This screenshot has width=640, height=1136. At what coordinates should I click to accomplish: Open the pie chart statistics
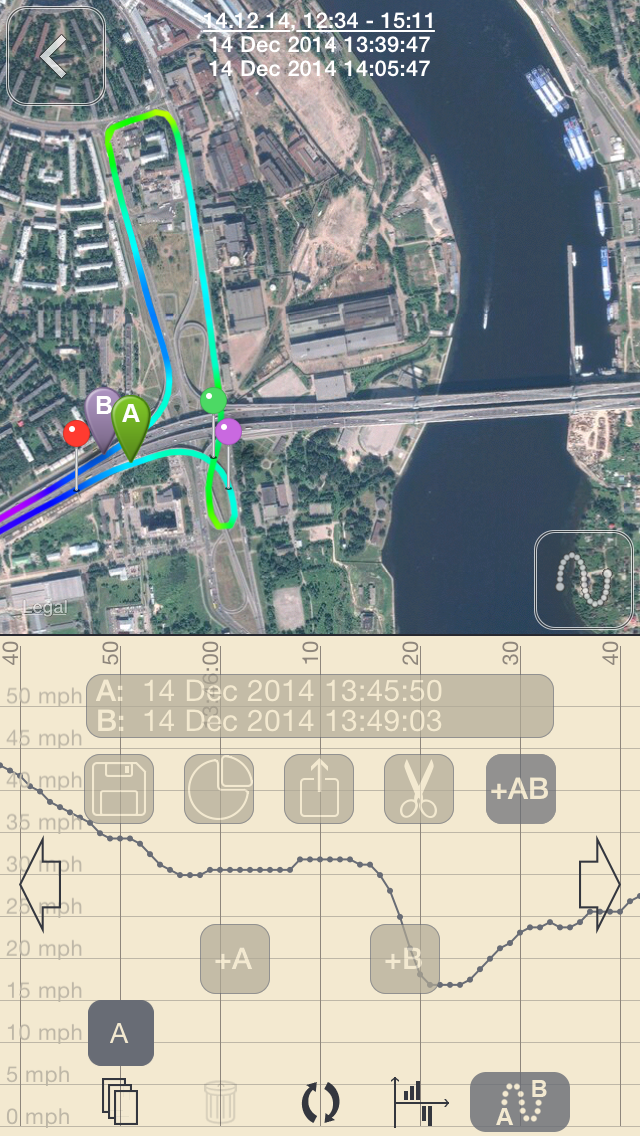click(x=219, y=789)
